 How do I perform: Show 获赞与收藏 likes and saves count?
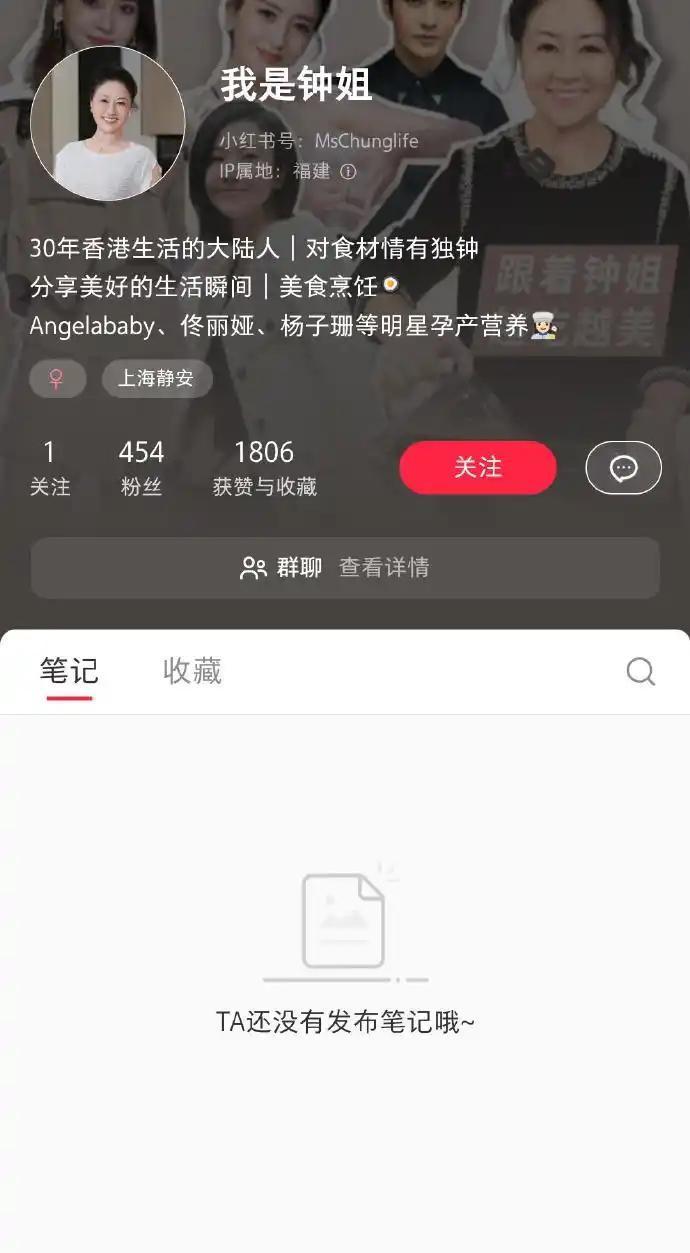264,467
